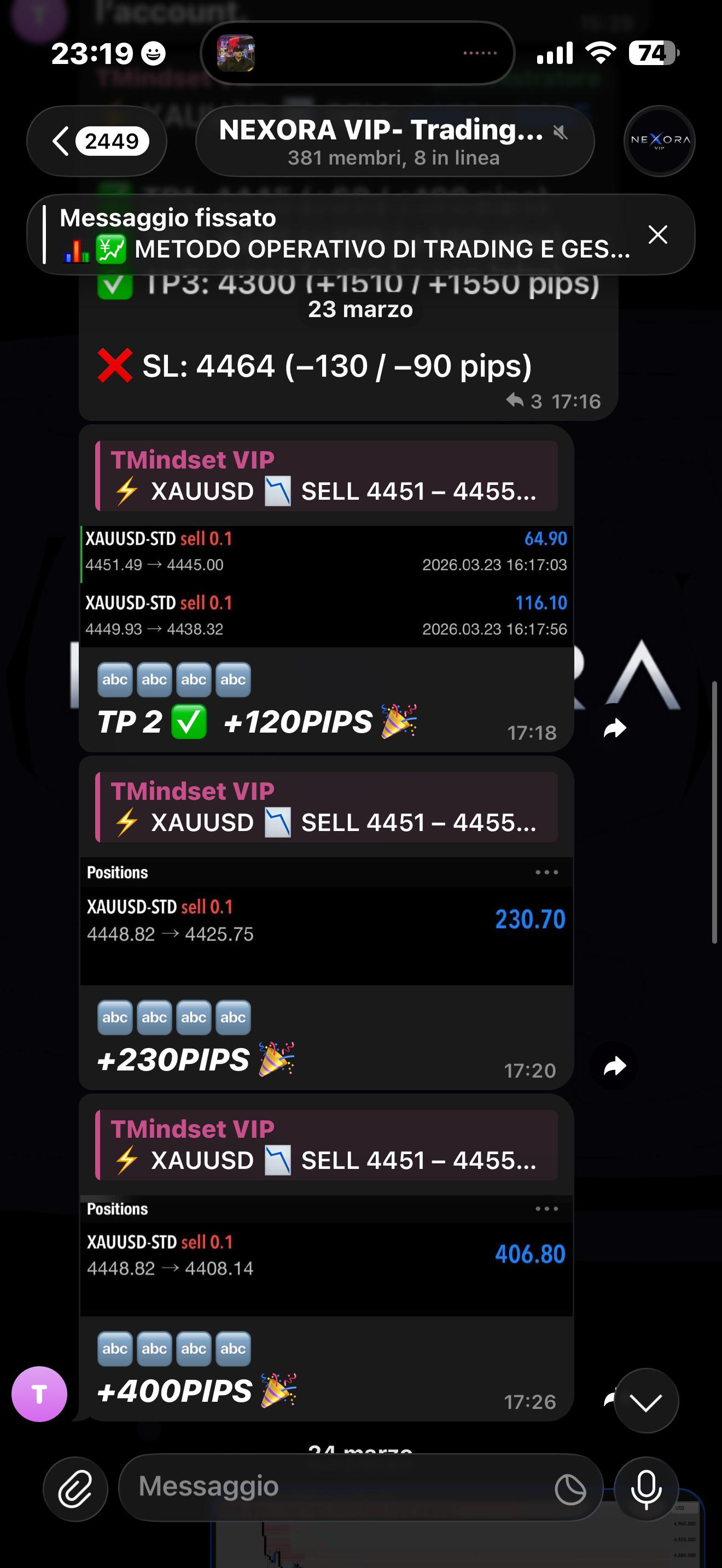Open the attachment paperclip menu
This screenshot has height=1568, width=722.
click(75, 1489)
